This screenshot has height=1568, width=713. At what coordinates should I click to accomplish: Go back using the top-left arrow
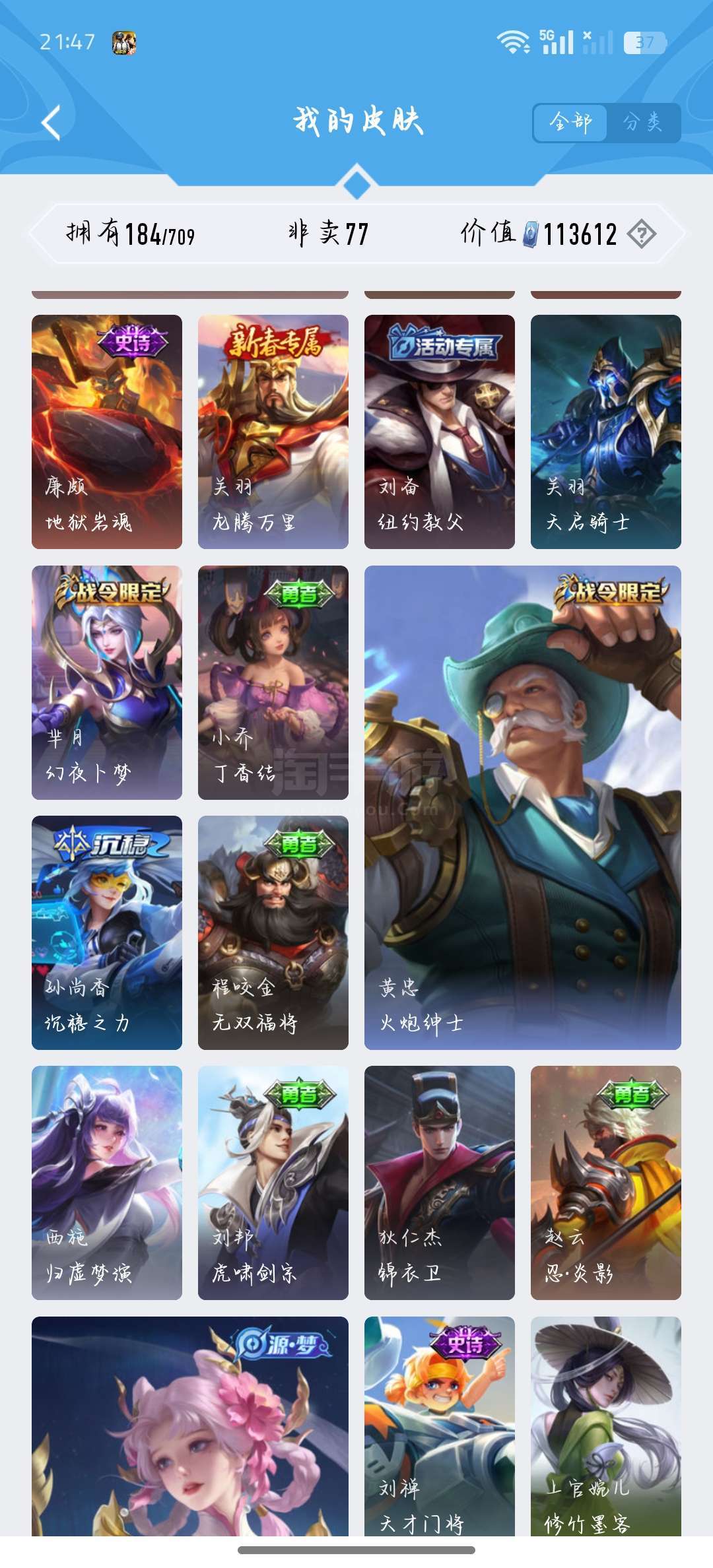pos(51,122)
